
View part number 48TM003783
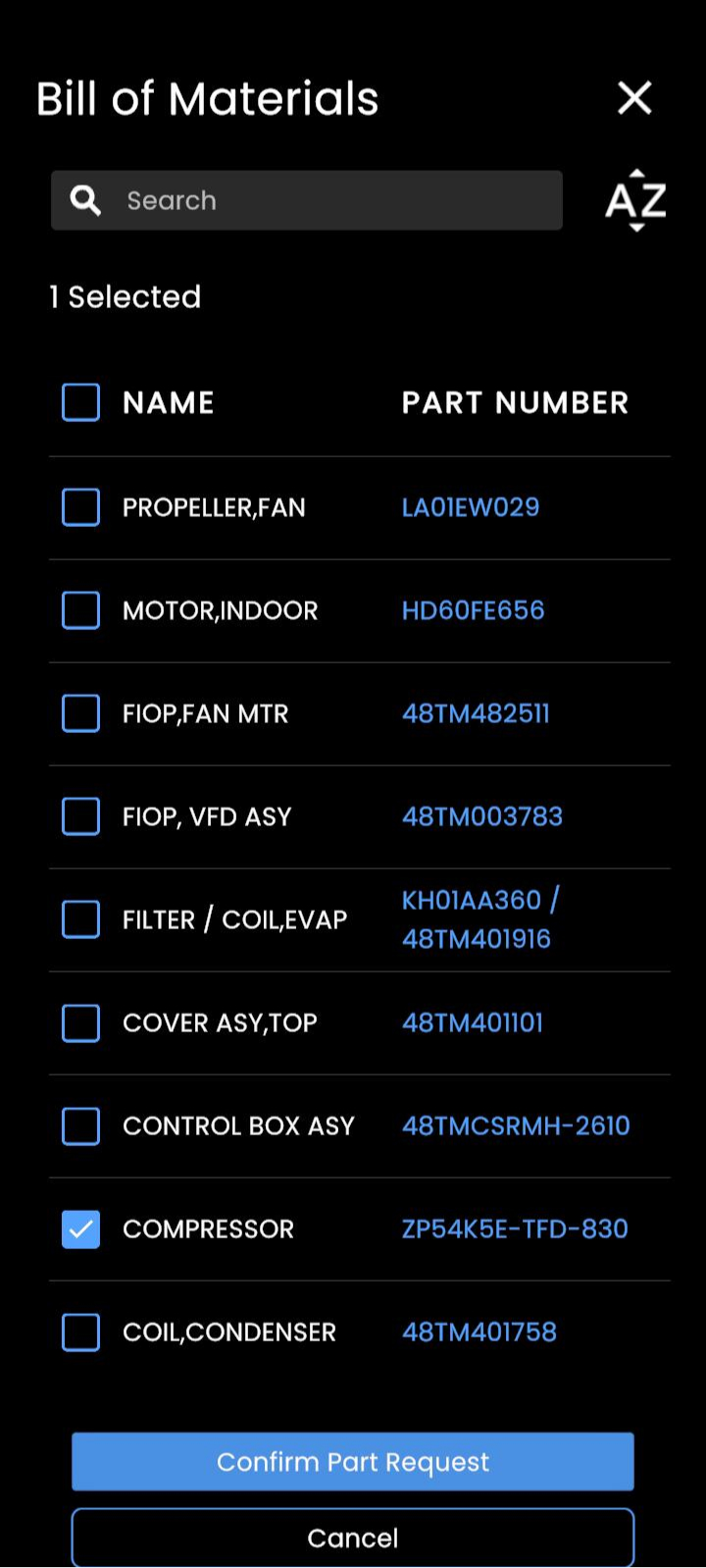pos(482,816)
